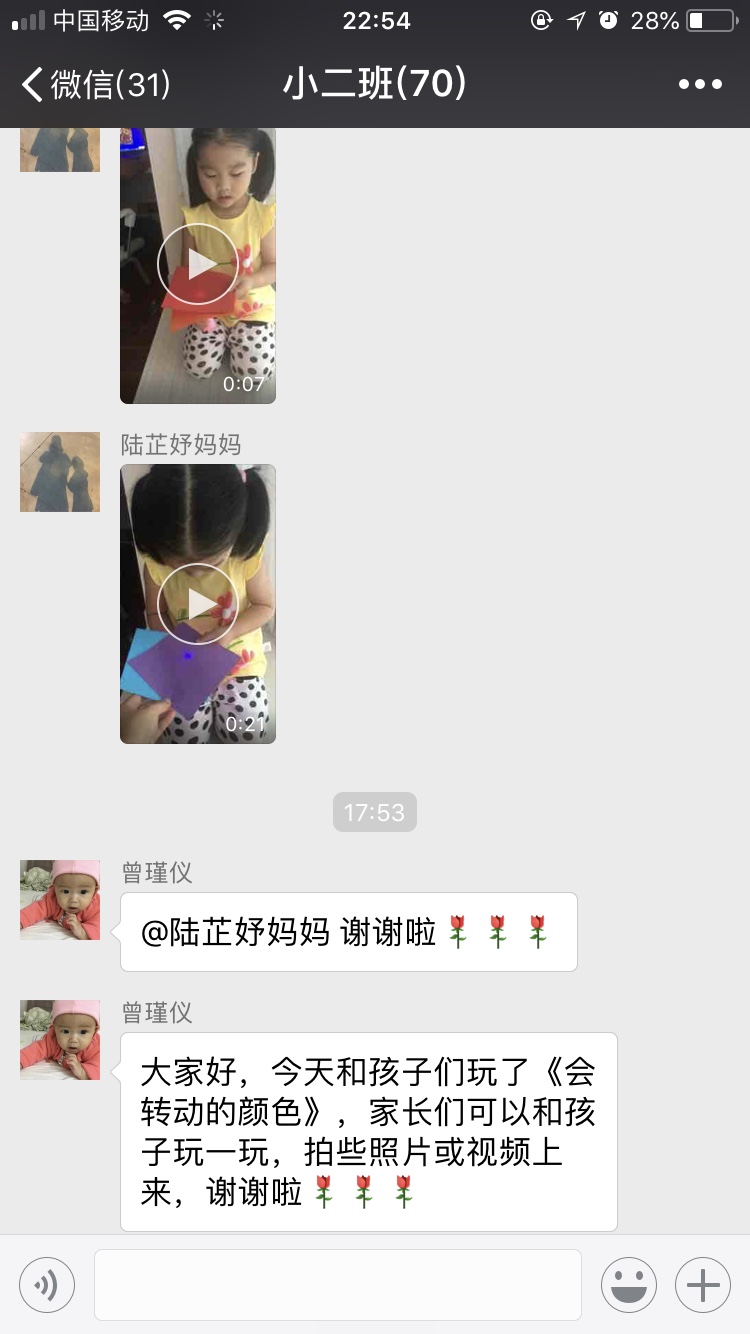Open the group chat details menu

point(700,85)
